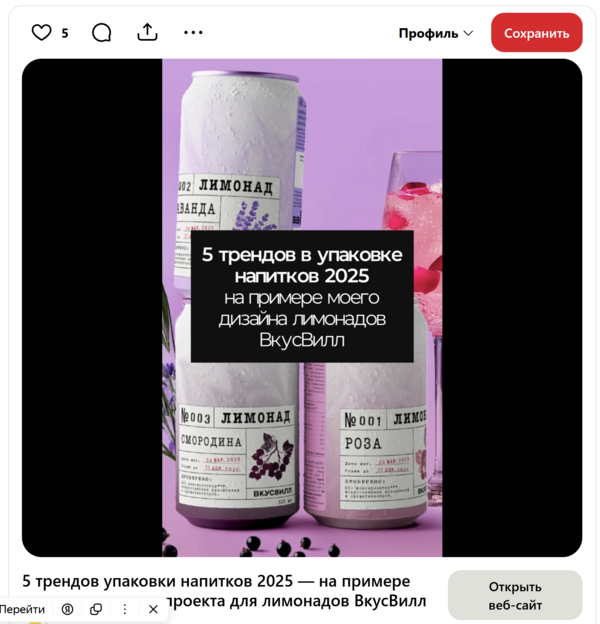Share this pin via upload icon
This screenshot has width=600, height=624.
pyautogui.click(x=147, y=32)
